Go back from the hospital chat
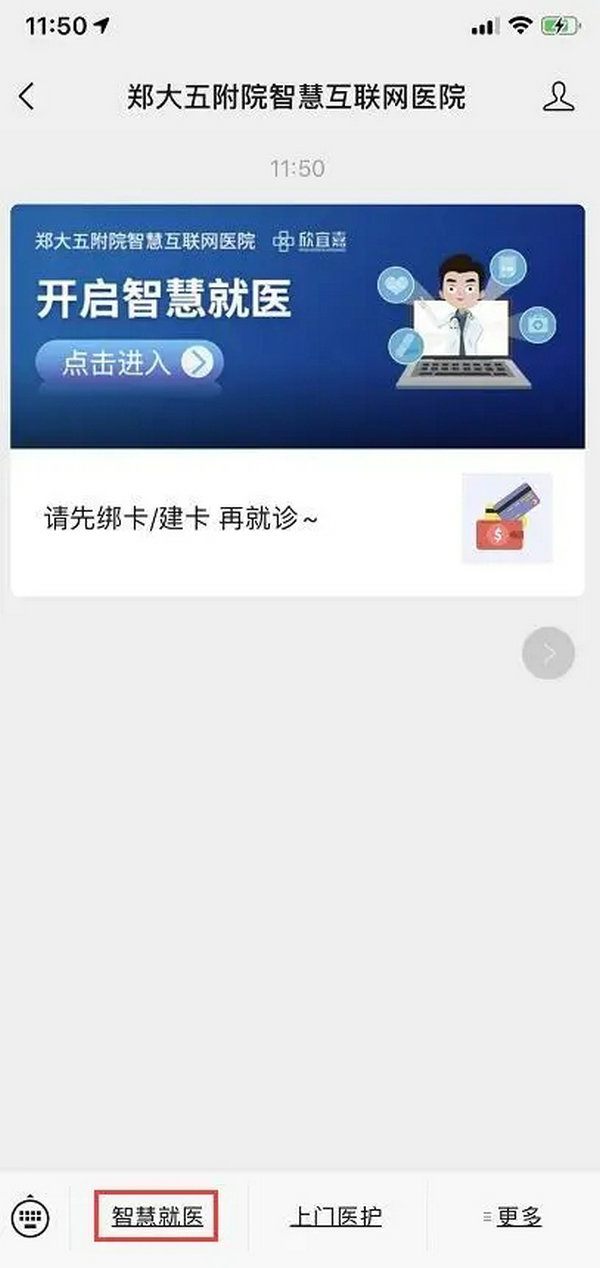600x1268 pixels. coord(27,97)
